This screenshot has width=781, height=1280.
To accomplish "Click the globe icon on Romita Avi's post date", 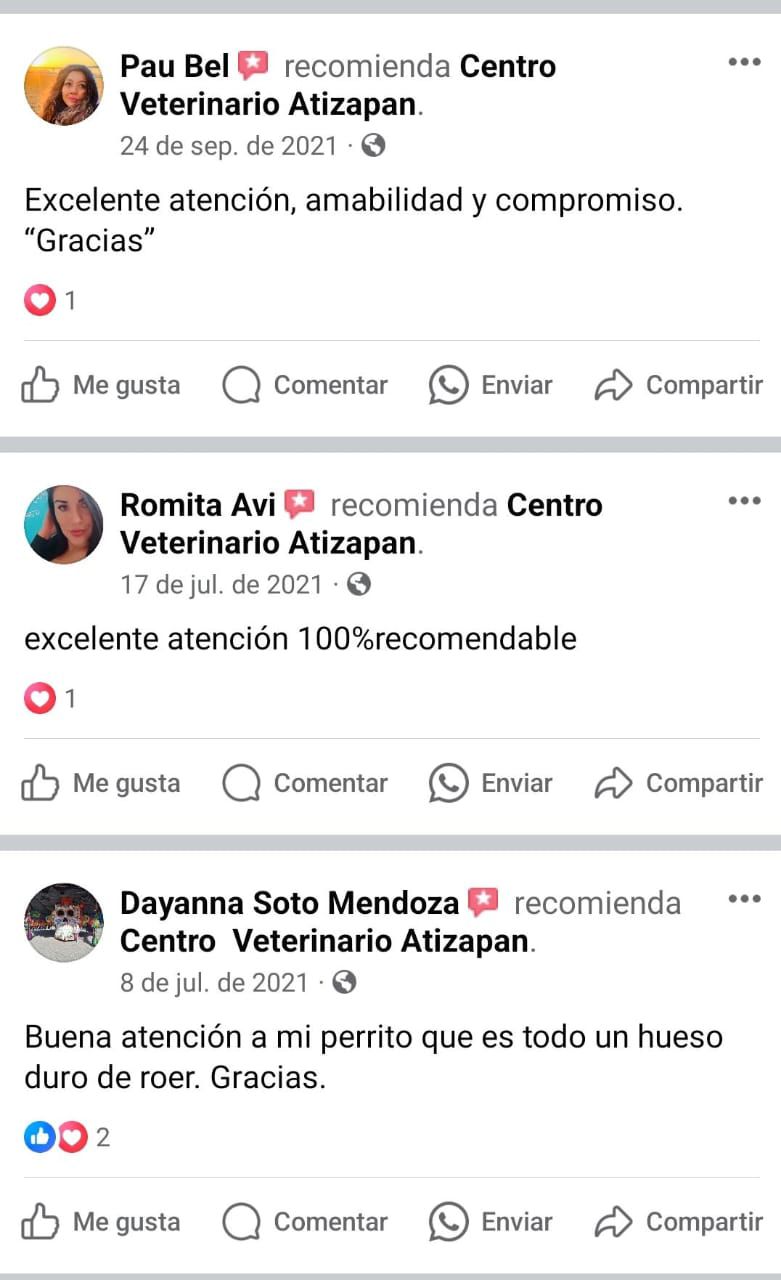I will click(x=360, y=584).
